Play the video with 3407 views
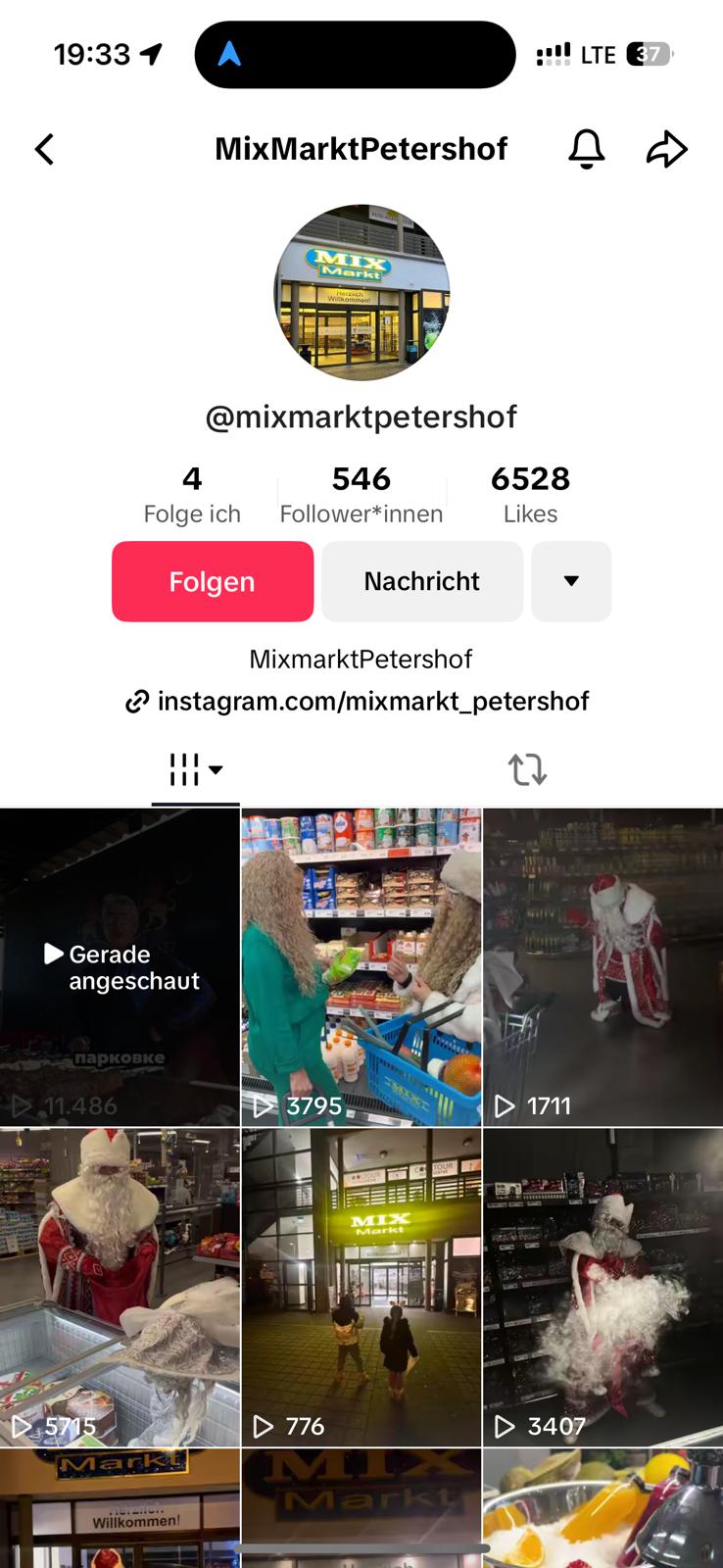Viewport: 723px width, 1568px height. tap(602, 1287)
